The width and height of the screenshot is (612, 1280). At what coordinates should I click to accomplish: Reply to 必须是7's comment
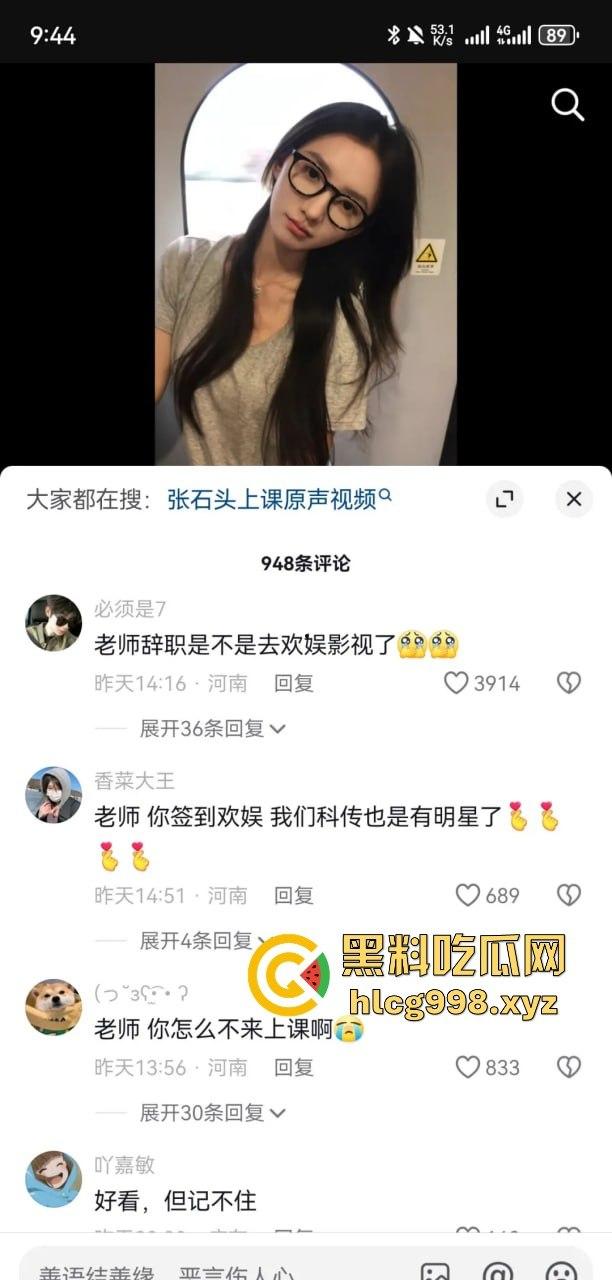[x=294, y=683]
